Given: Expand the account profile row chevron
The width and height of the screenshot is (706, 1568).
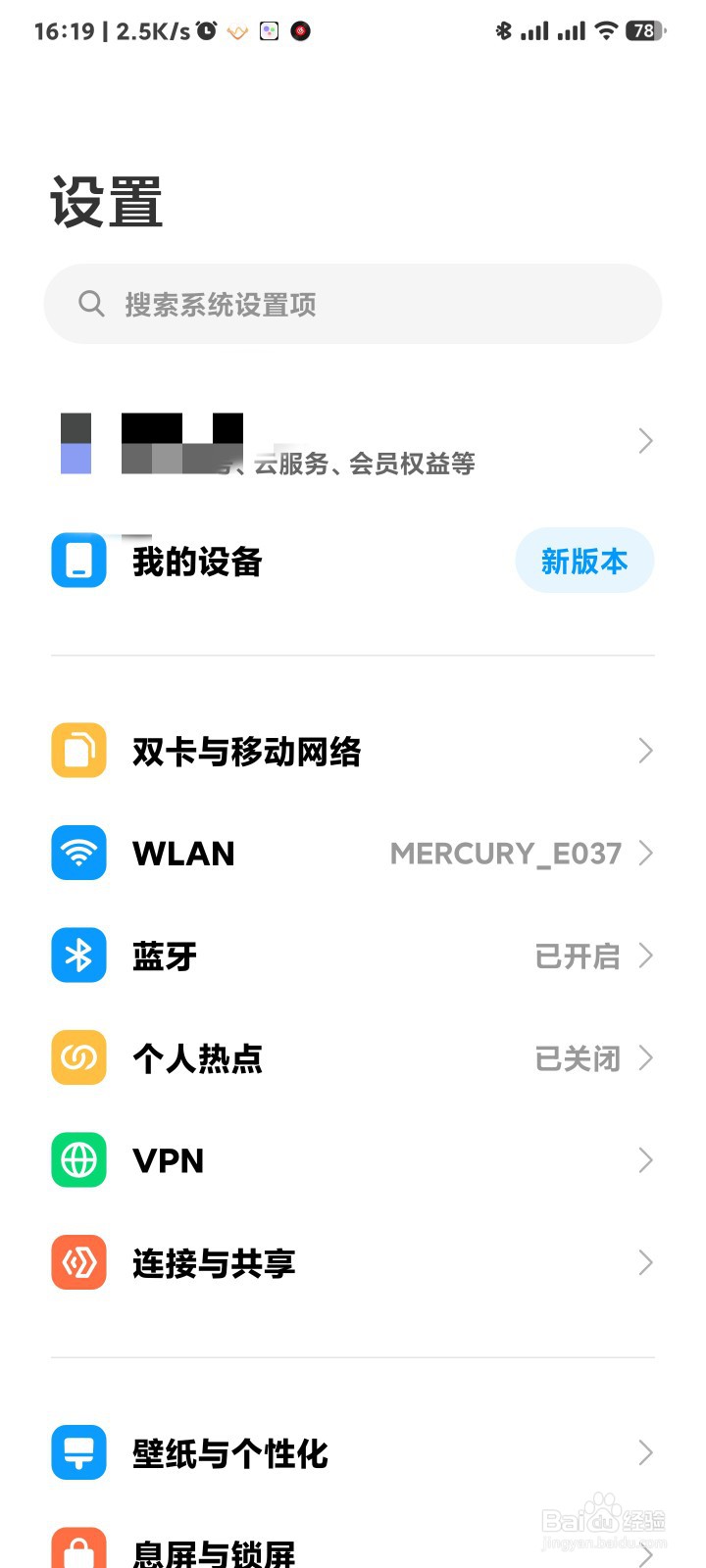Looking at the screenshot, I should point(644,441).
